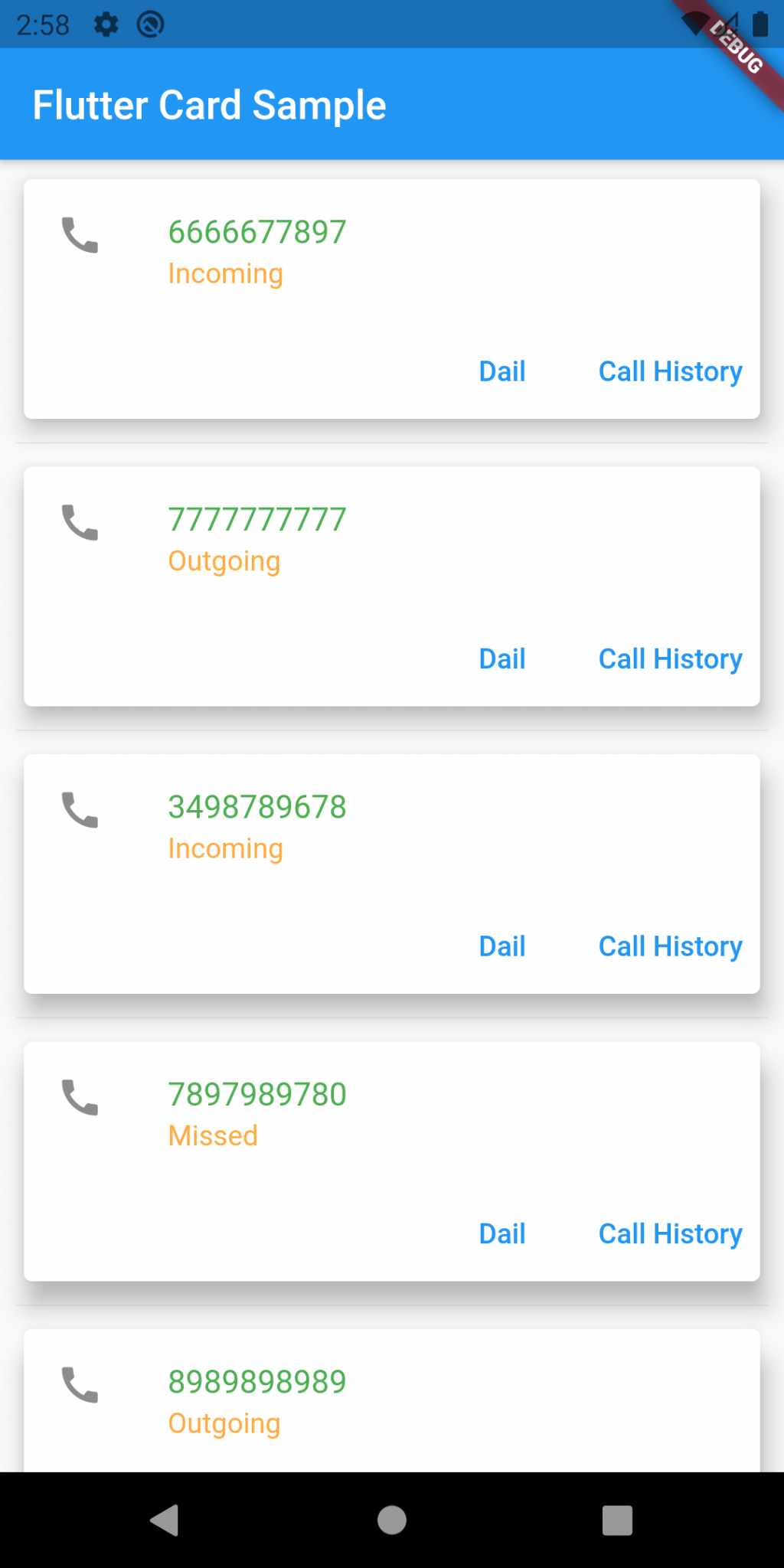Click the screen record icon in status bar
The width and height of the screenshot is (784, 1568).
click(150, 24)
